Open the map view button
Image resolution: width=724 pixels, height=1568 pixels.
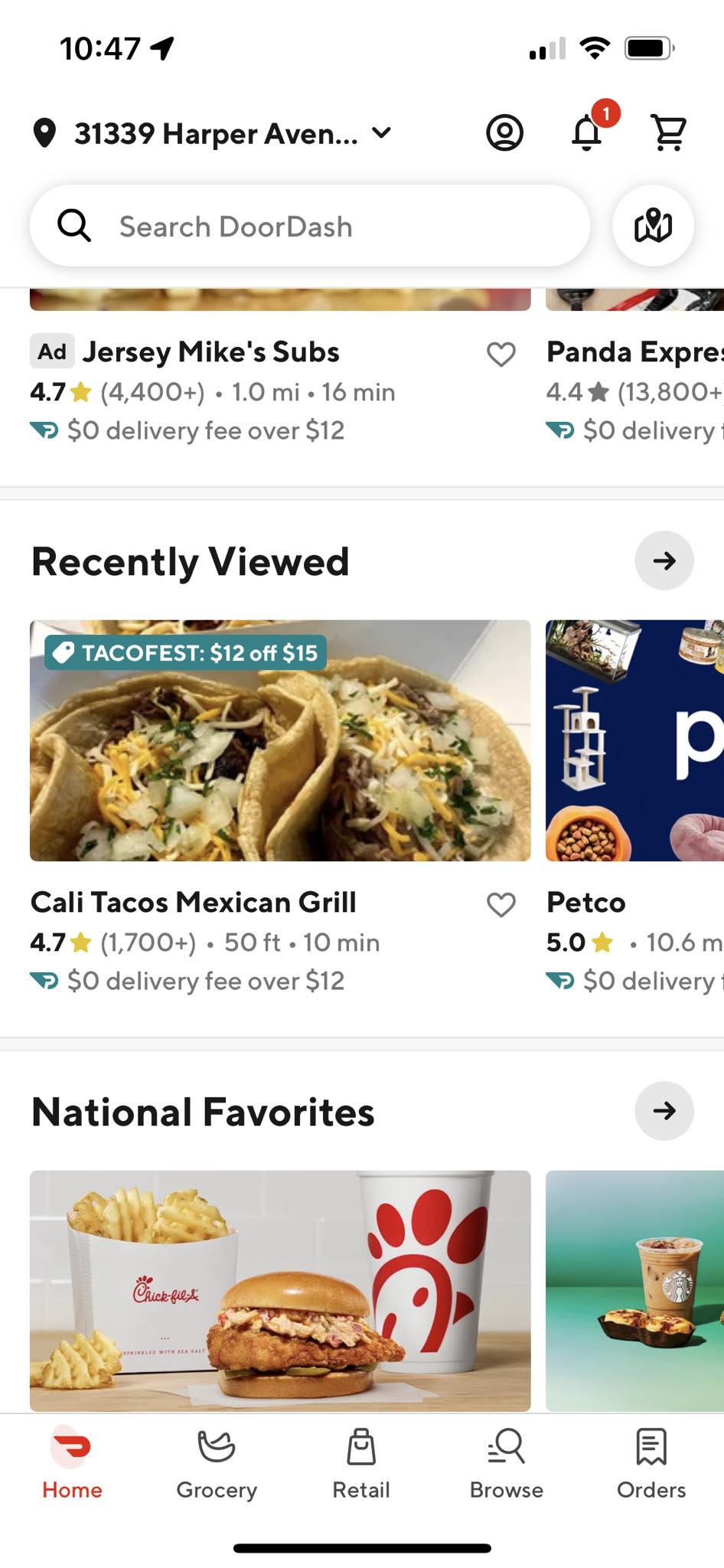[x=653, y=226]
